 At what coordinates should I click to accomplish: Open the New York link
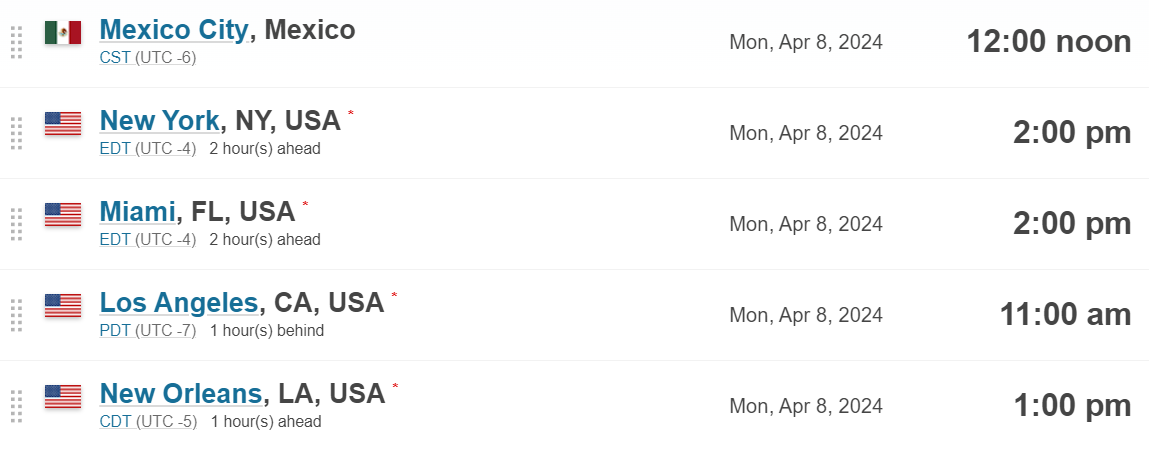pos(159,121)
